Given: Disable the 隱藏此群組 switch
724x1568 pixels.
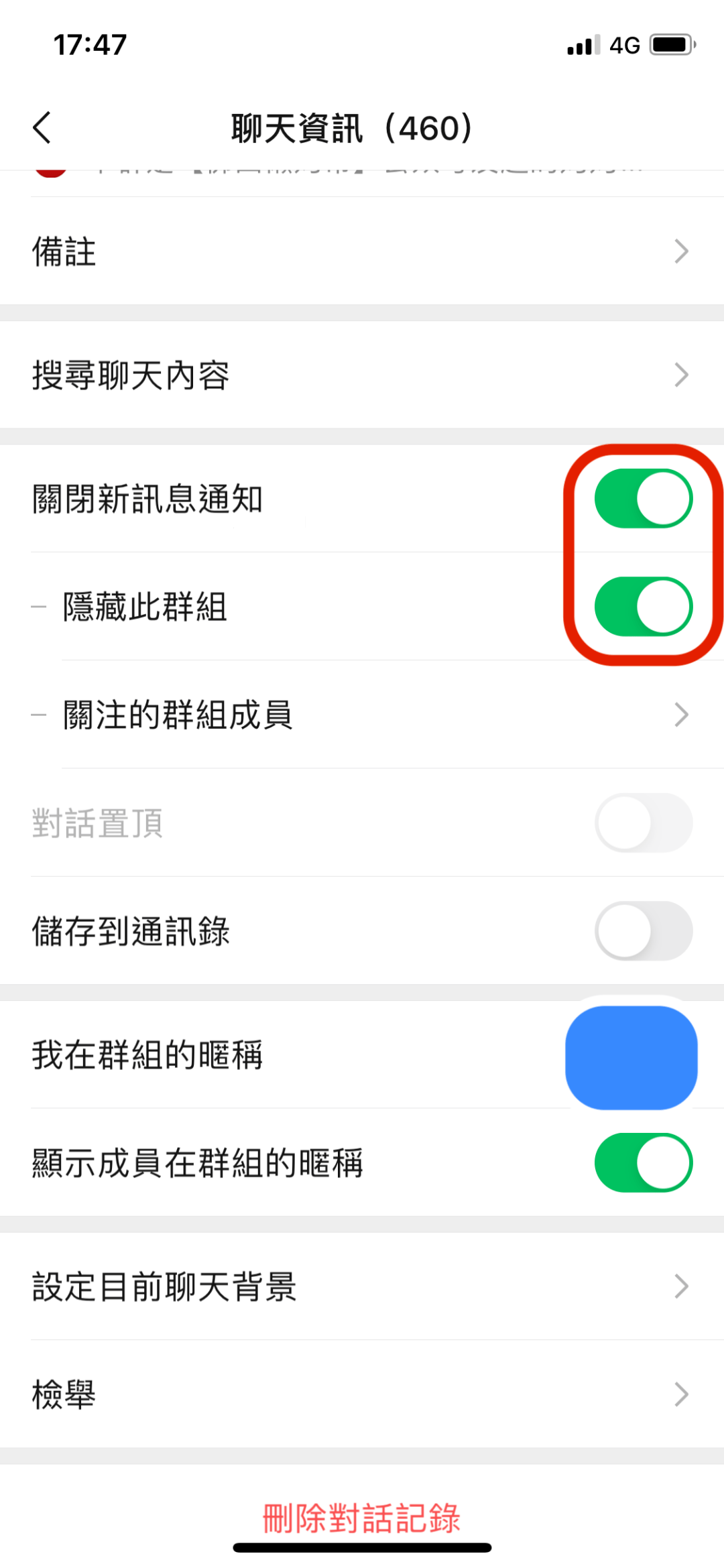Looking at the screenshot, I should pos(643,607).
